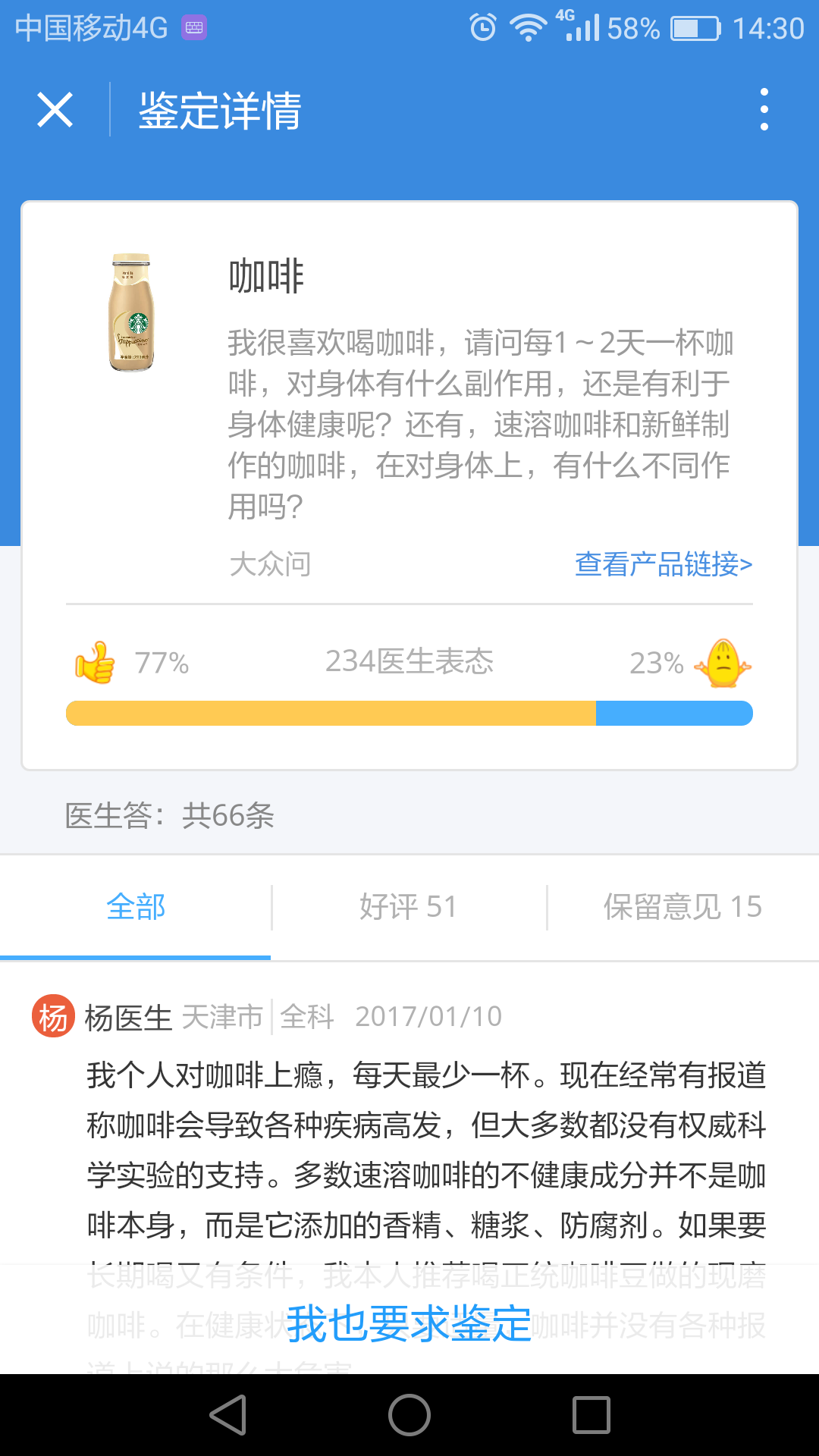
Task: Go back with system back button
Action: 228,1415
